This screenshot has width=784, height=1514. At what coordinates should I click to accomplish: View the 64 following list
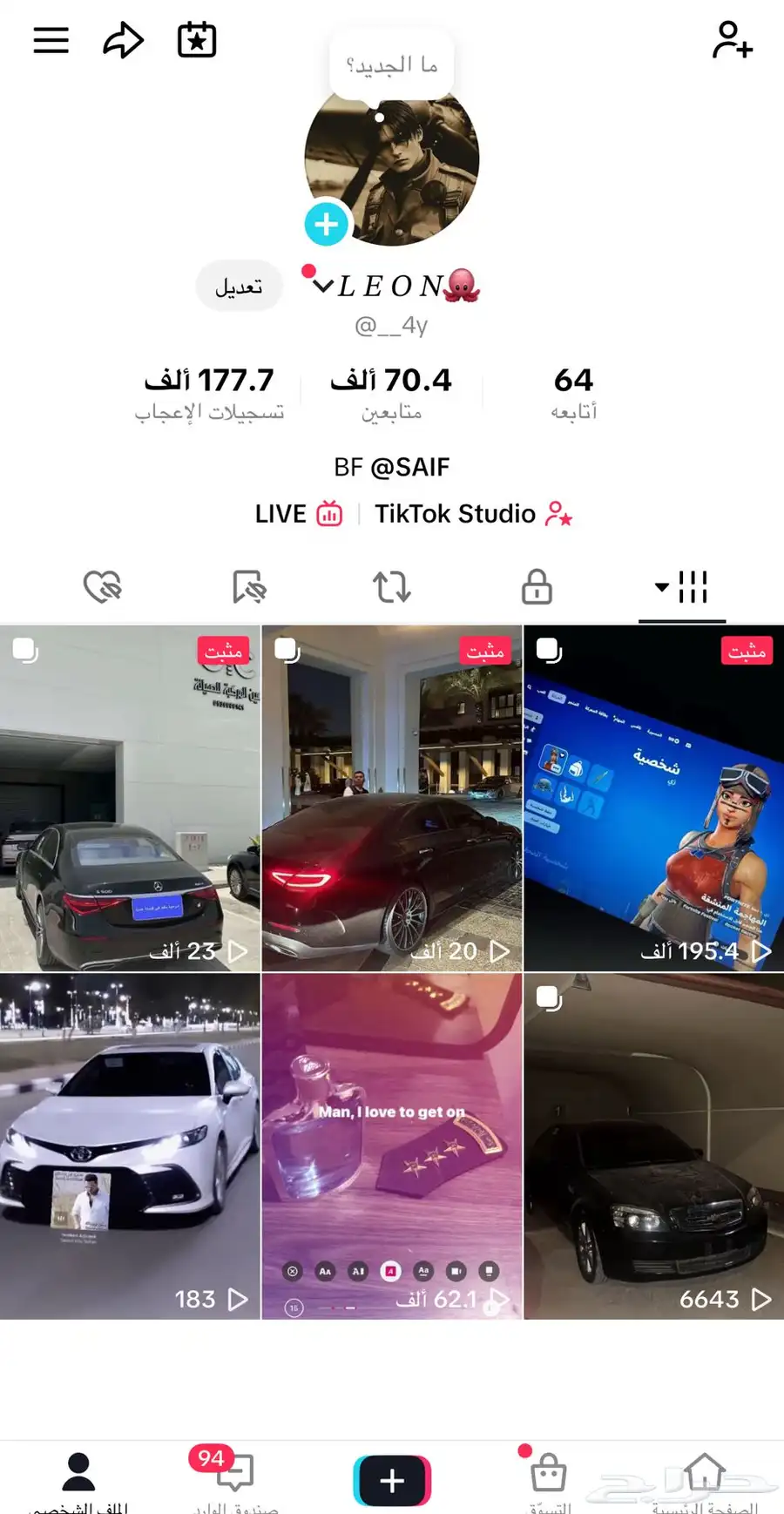tap(573, 393)
